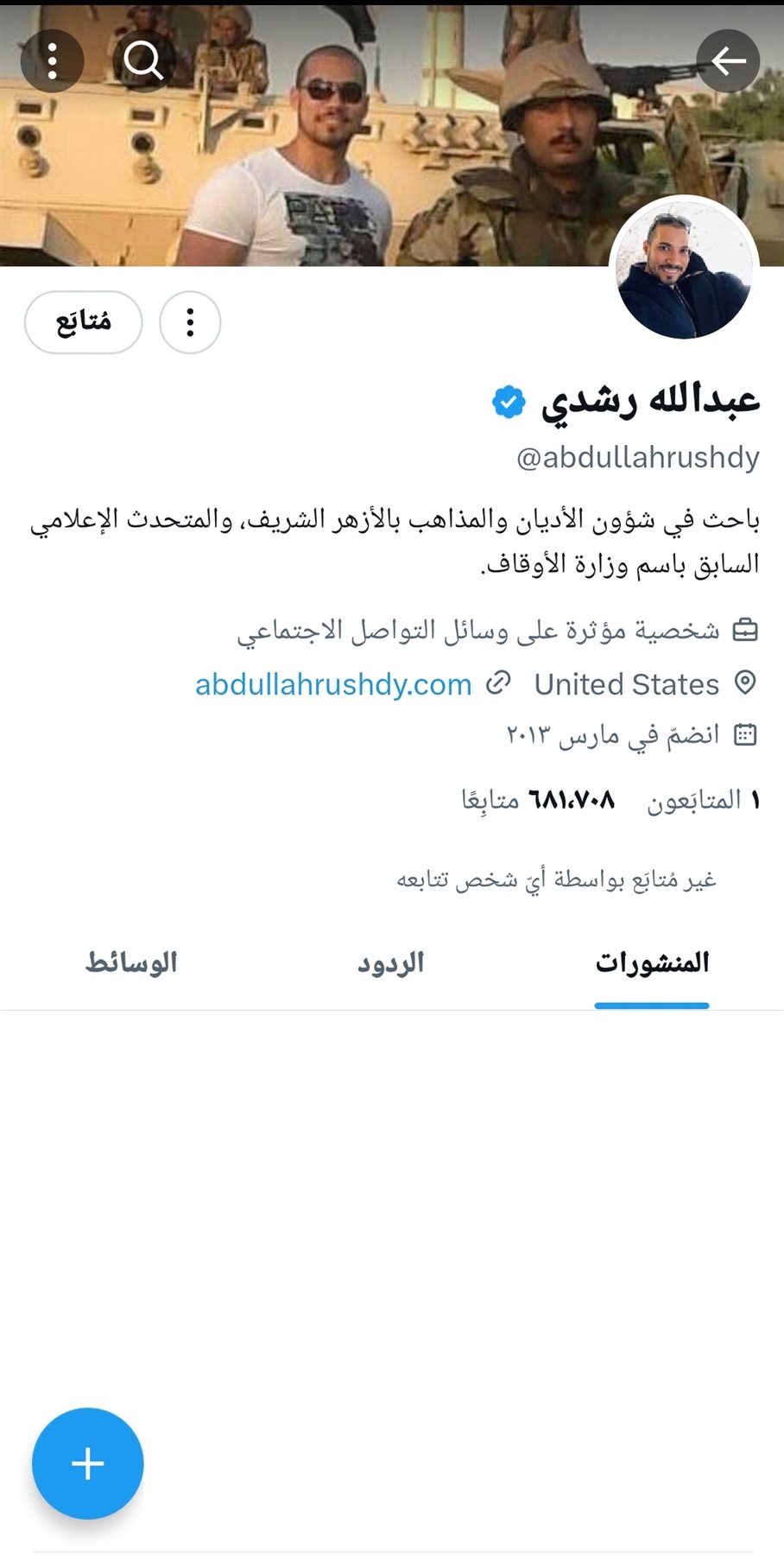This screenshot has width=784, height=1555.
Task: Click the location pin icon near United States
Action: coord(744,683)
